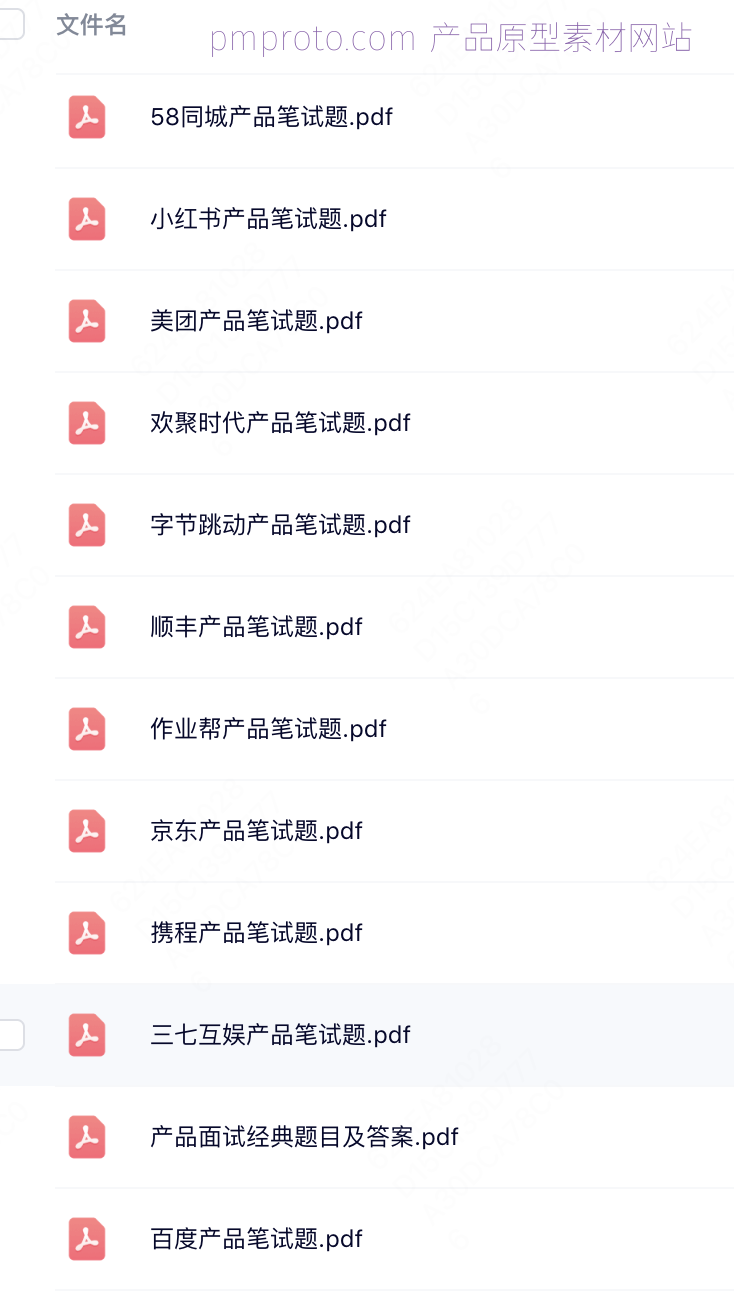The image size is (734, 1294).
Task: Open 产品面试经典题目及答案.pdf
Action: [x=304, y=1137]
